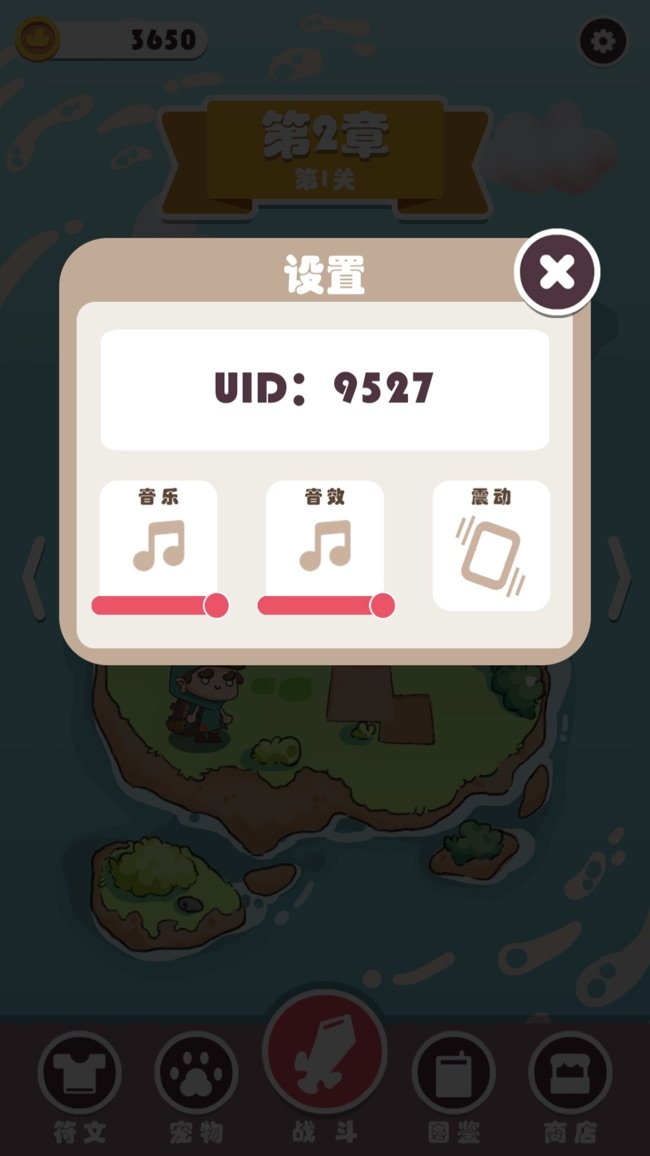Go to previous chapter with left arrow
Screen dimensions: 650x1156
point(35,578)
